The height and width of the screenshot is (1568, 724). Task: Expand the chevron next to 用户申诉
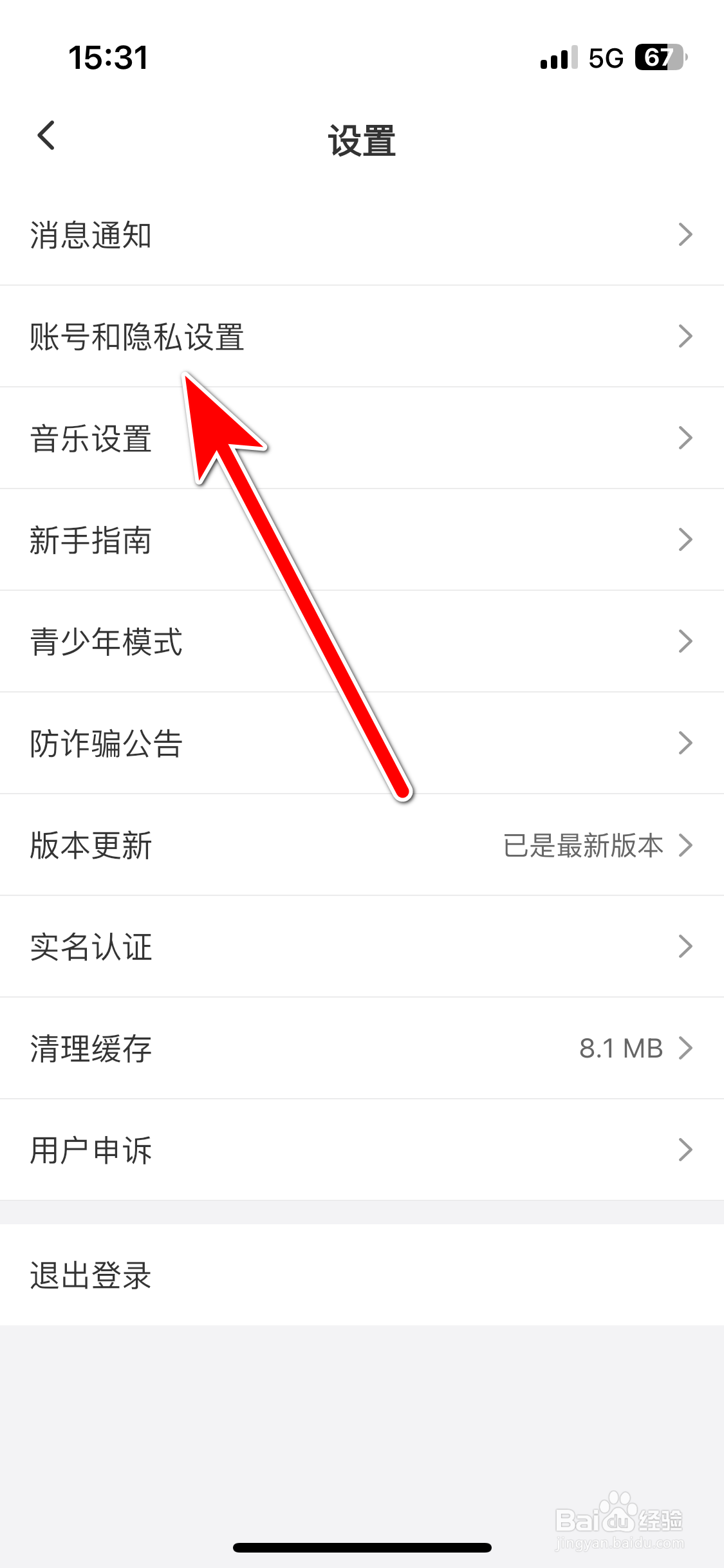[x=685, y=1149]
